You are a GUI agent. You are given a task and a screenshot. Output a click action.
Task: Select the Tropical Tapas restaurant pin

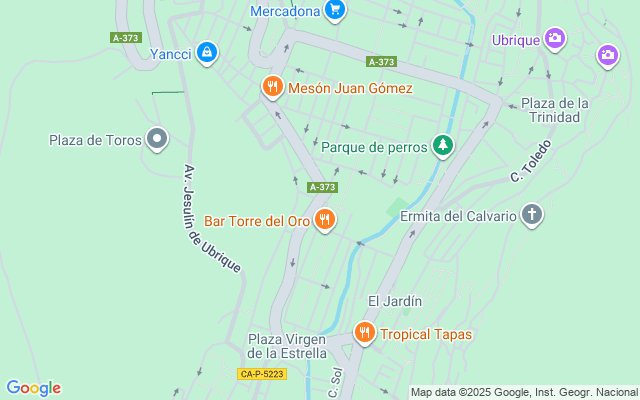[x=365, y=334]
